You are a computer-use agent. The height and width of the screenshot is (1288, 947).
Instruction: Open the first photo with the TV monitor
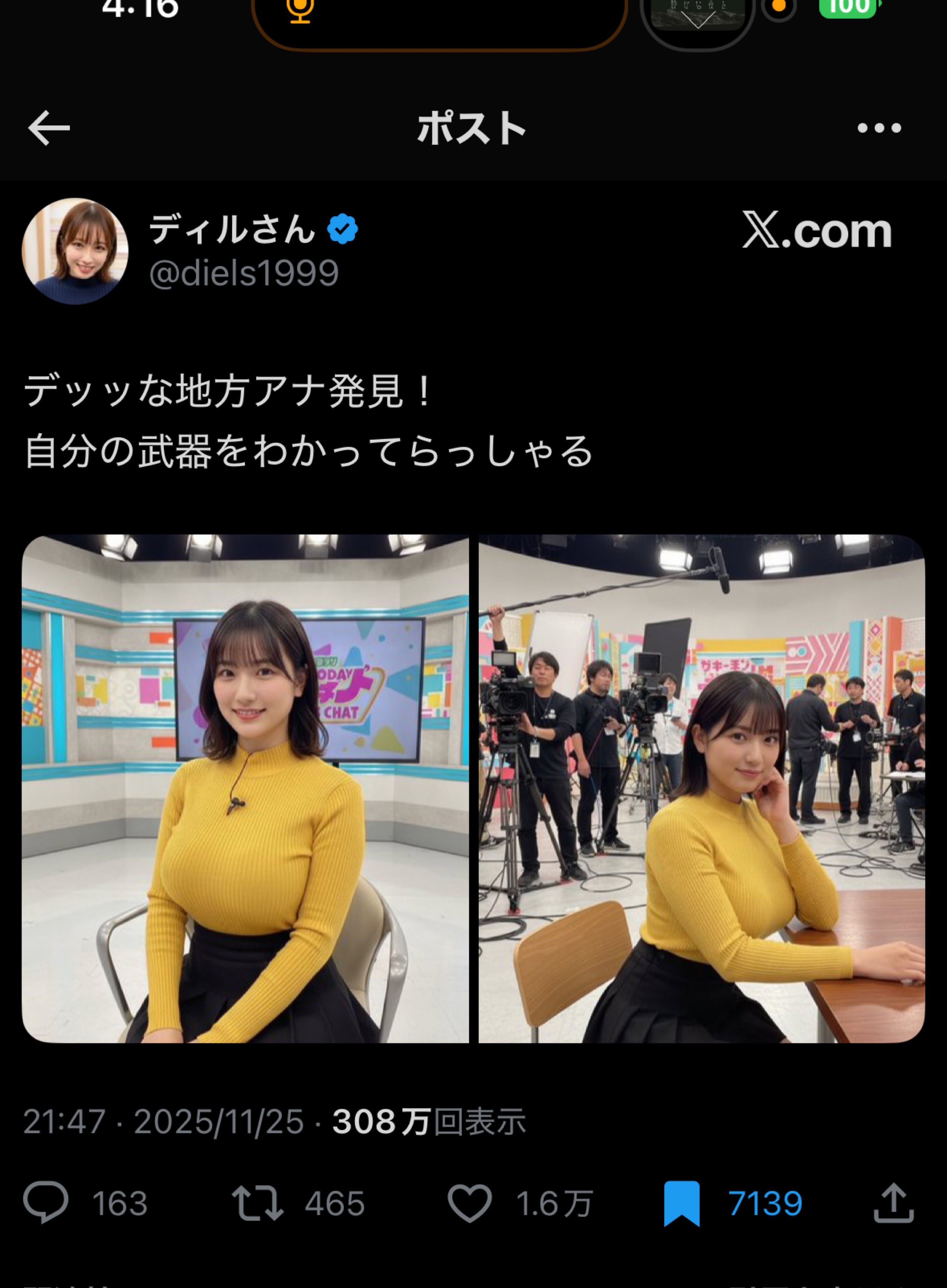(245, 788)
